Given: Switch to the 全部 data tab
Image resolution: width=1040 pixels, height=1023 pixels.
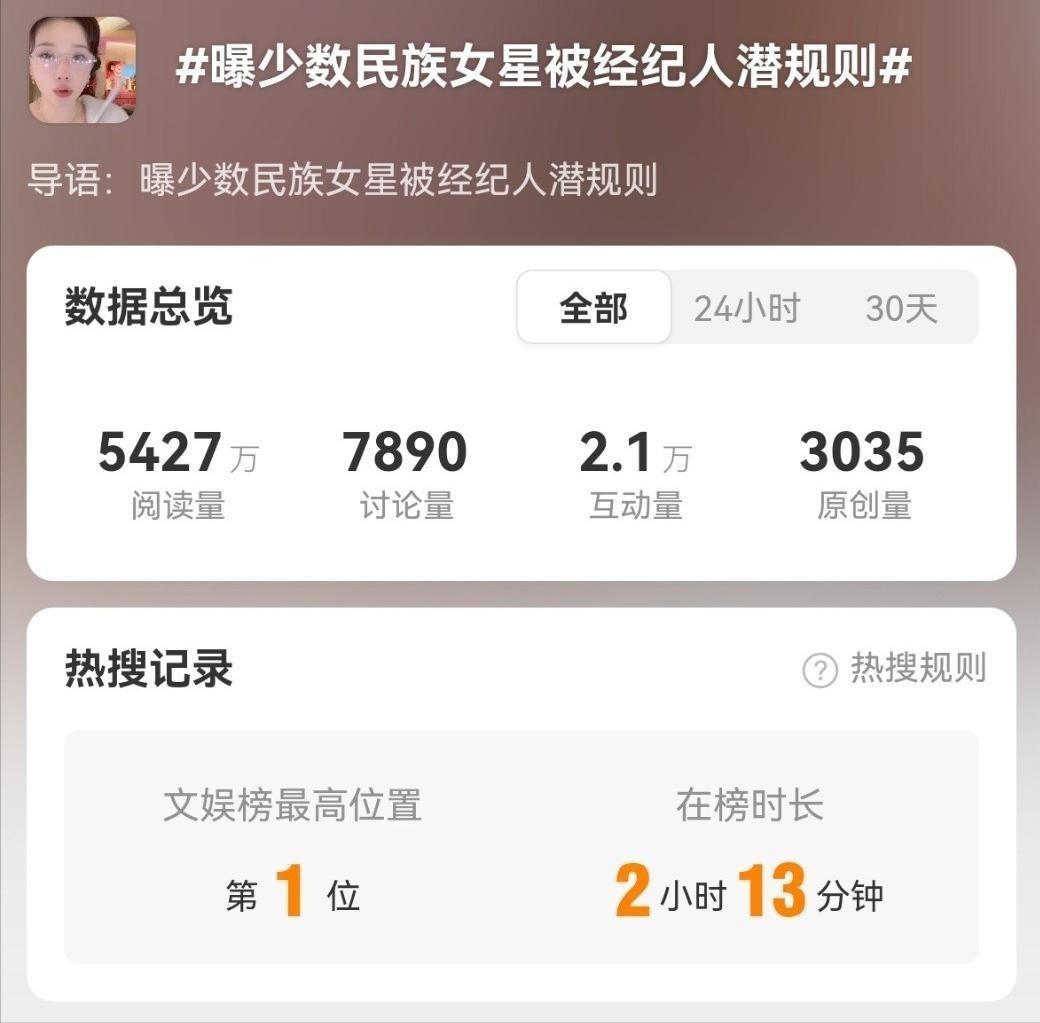Looking at the screenshot, I should coord(593,308).
